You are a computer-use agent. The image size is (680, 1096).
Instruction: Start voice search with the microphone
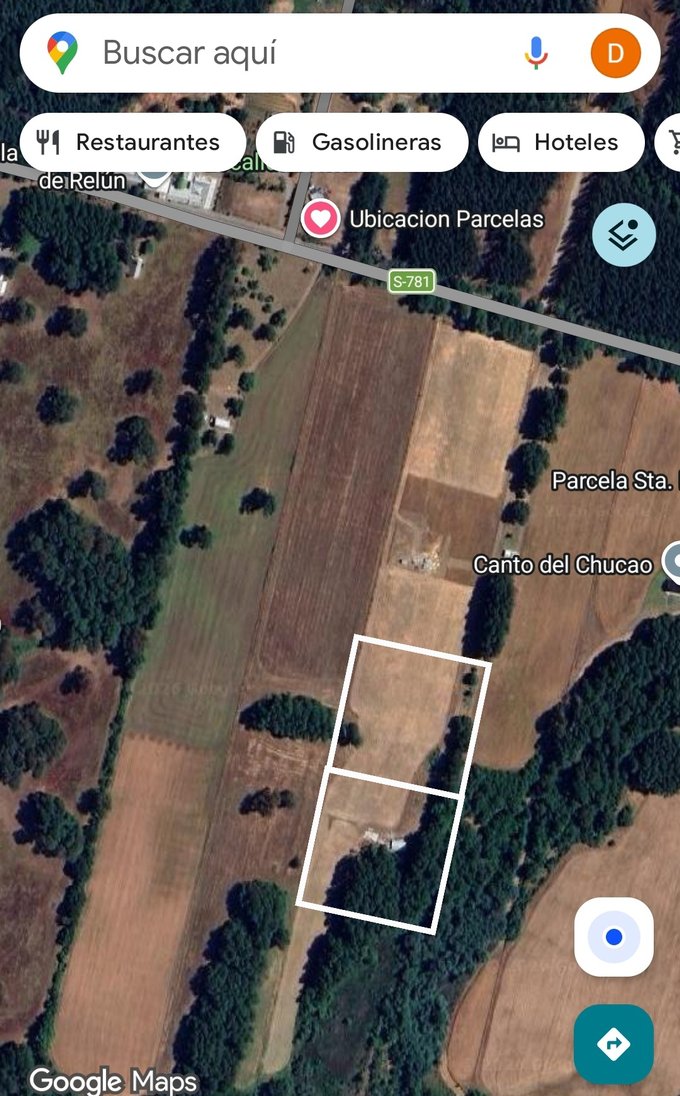[536, 53]
